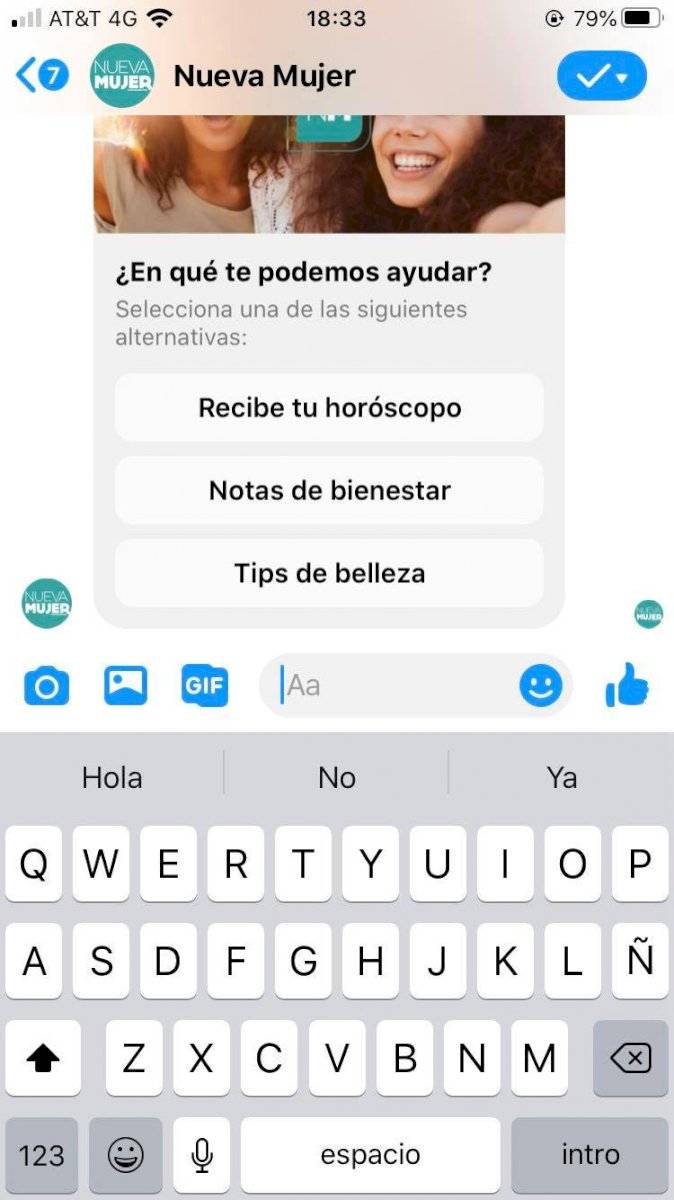Send a thumbs-up like
Viewport: 674px width, 1200px height.
pos(627,686)
